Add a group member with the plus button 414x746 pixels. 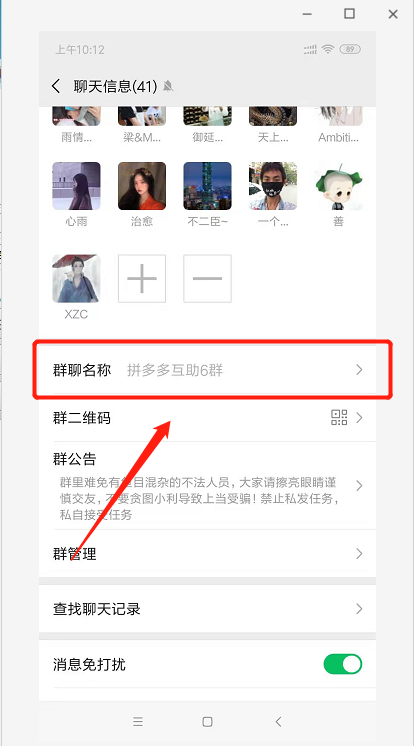pos(142,278)
